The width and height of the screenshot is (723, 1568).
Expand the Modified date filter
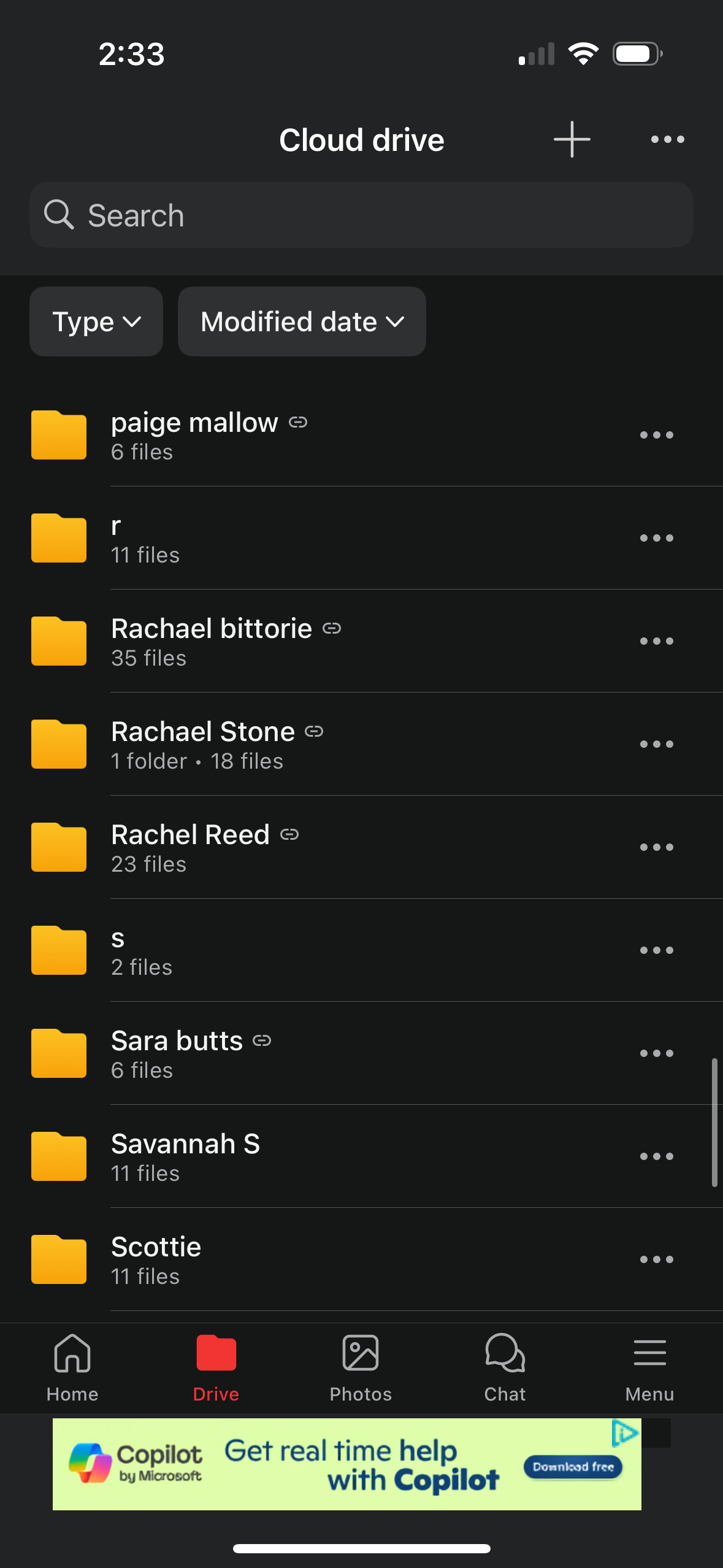(x=302, y=321)
